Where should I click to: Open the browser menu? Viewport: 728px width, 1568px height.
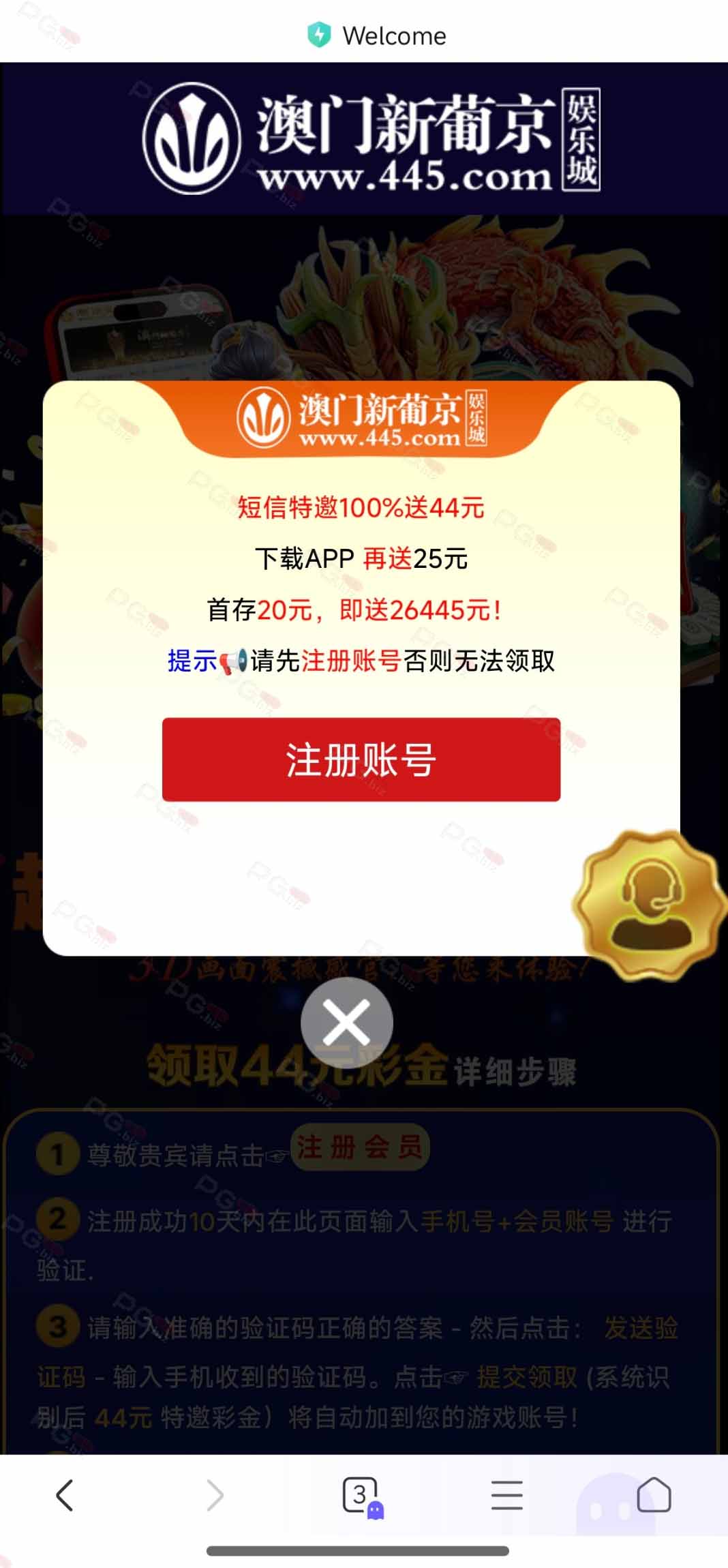click(x=507, y=1496)
